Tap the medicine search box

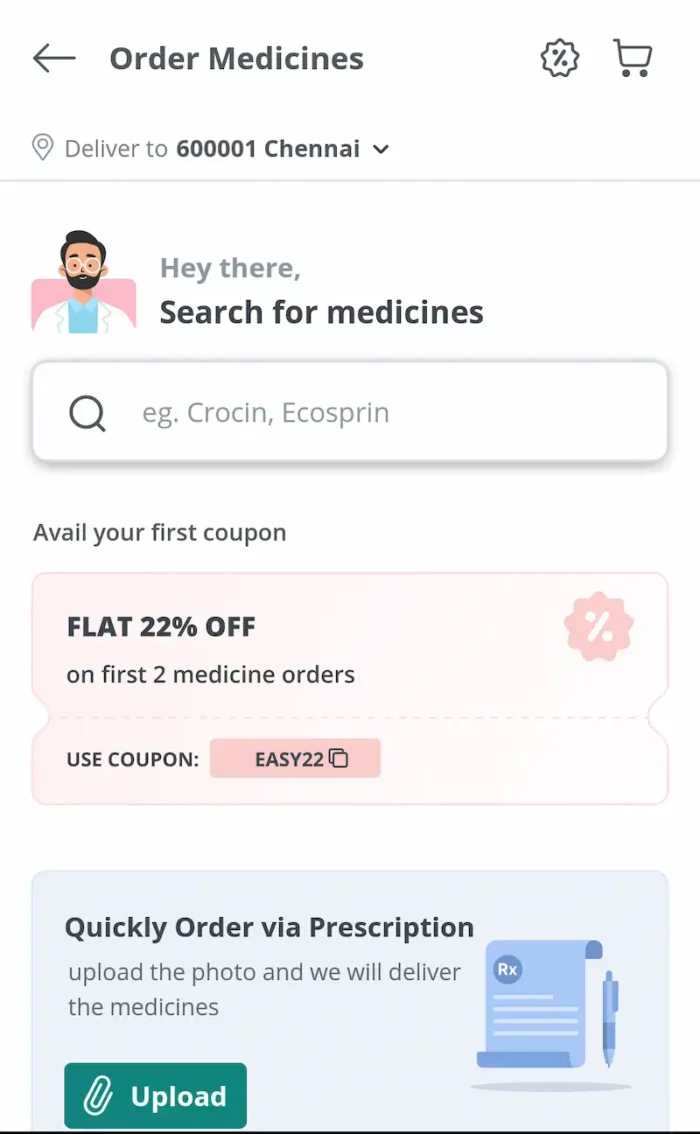(350, 412)
